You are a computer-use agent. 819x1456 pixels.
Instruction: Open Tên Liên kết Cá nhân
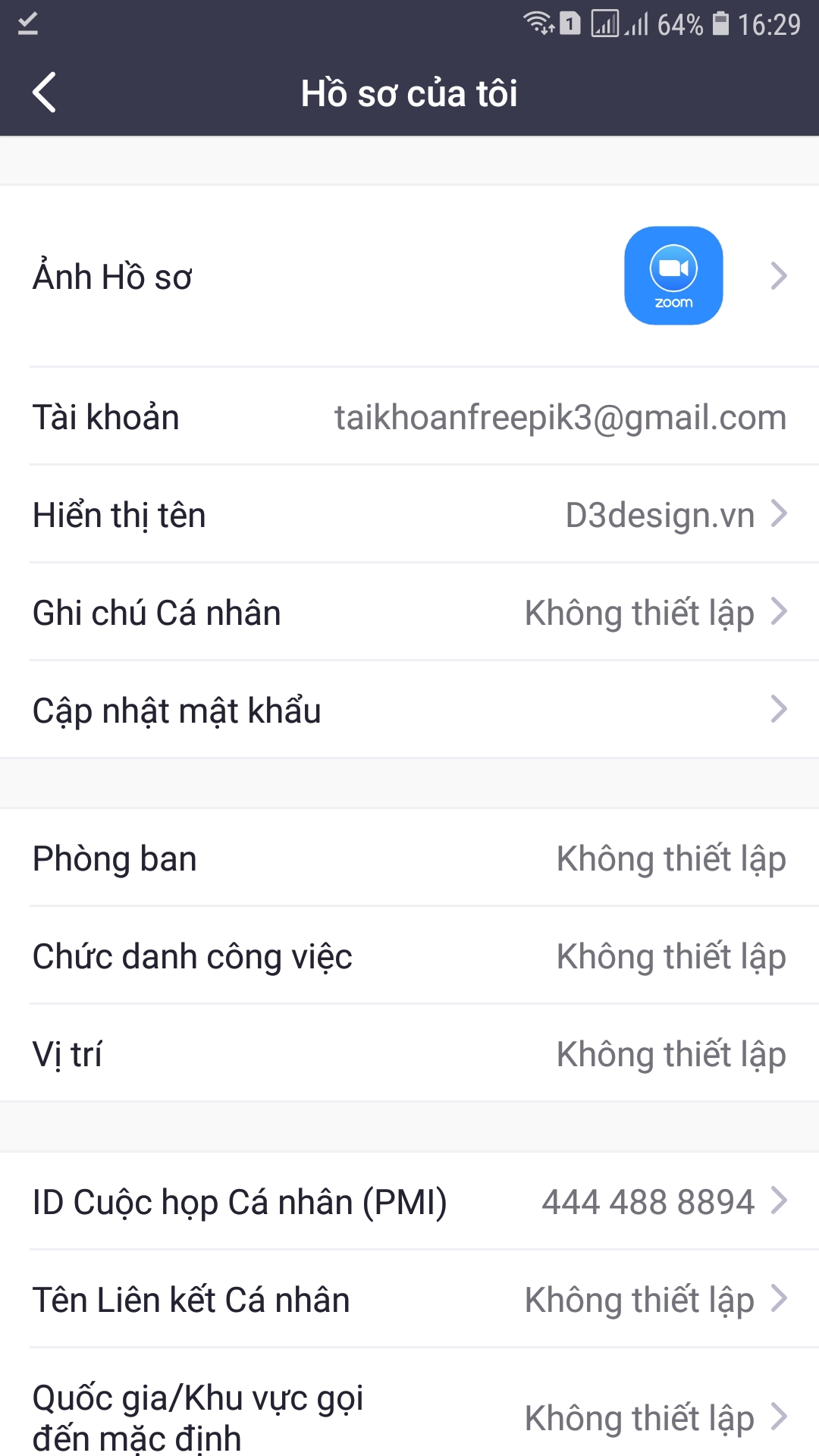(x=409, y=1299)
